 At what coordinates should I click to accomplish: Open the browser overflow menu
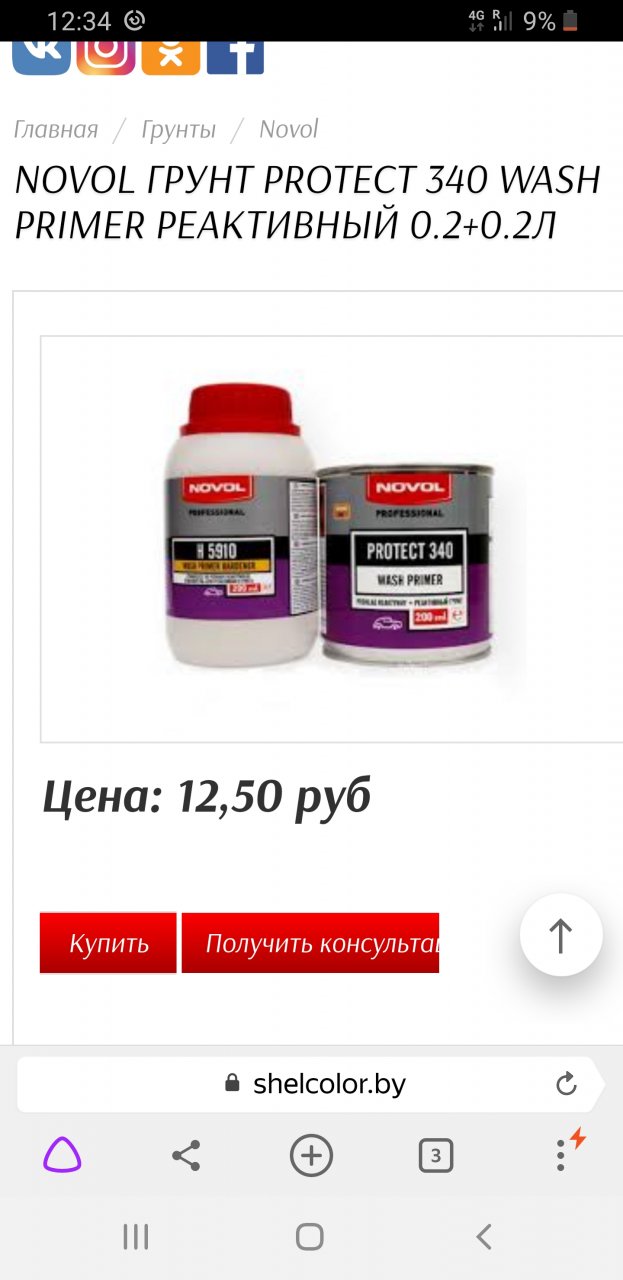[x=561, y=1156]
